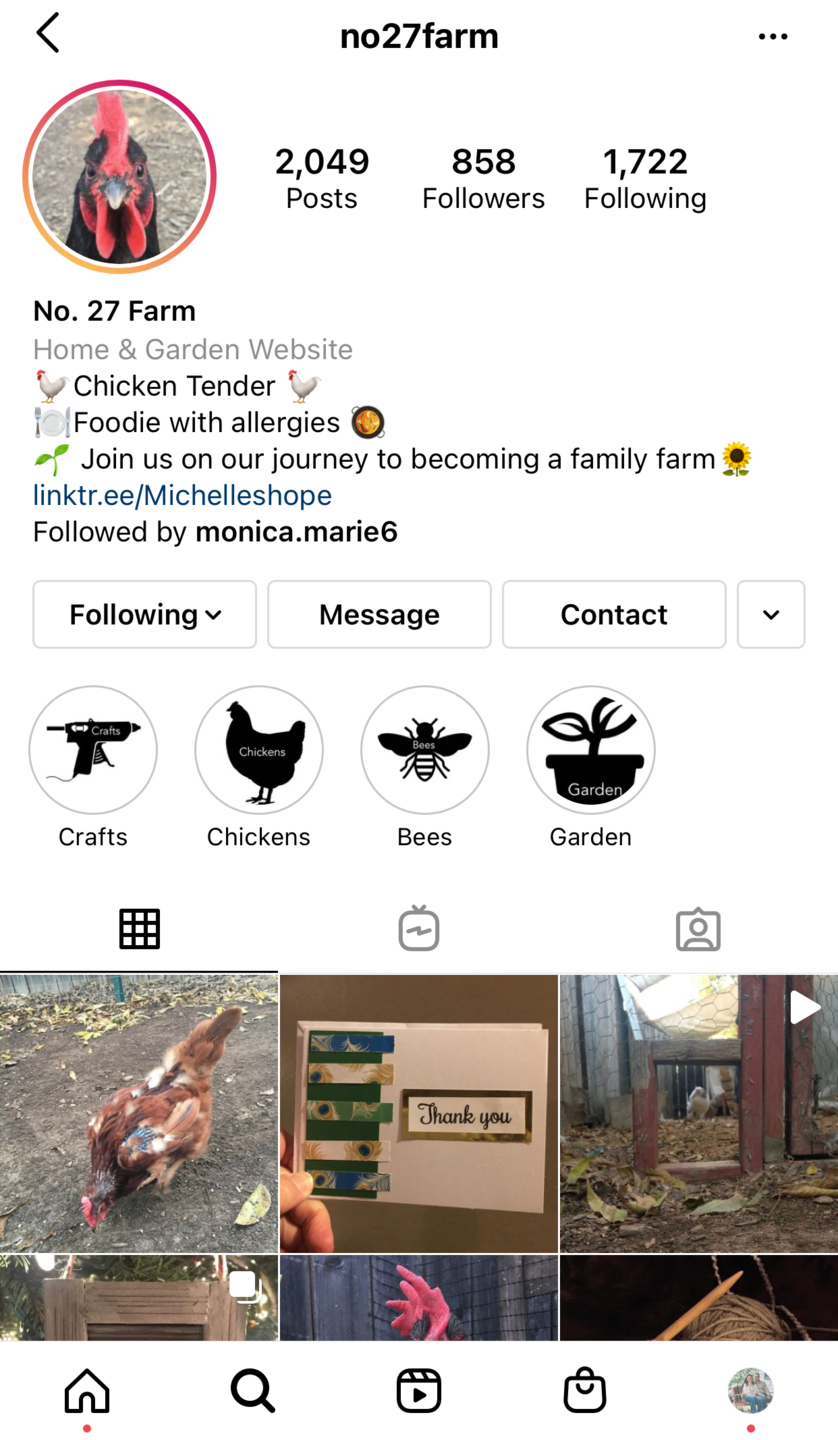
Task: Go back using the top arrow
Action: click(x=48, y=33)
